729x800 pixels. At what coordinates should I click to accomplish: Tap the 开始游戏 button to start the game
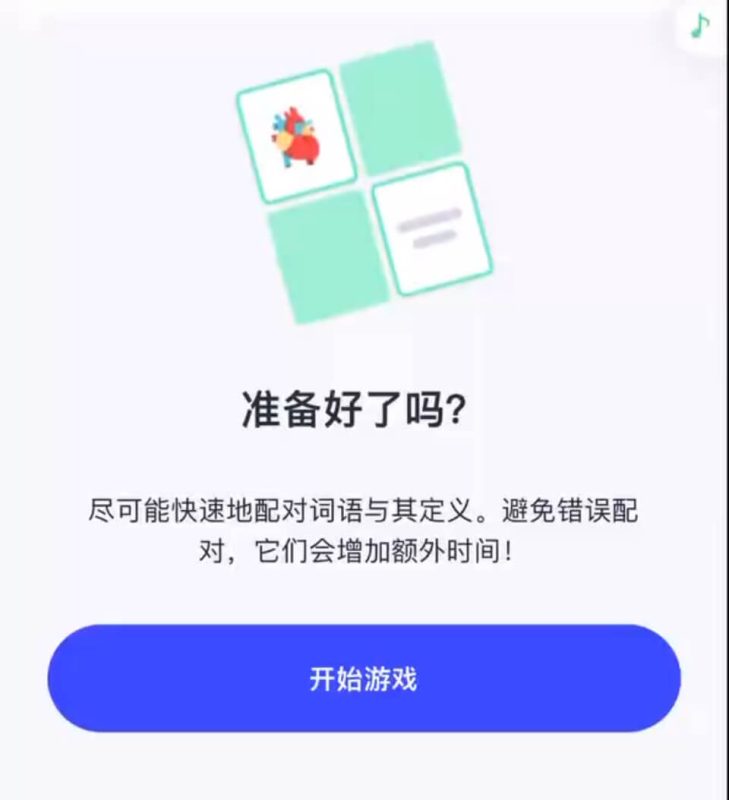[364, 679]
